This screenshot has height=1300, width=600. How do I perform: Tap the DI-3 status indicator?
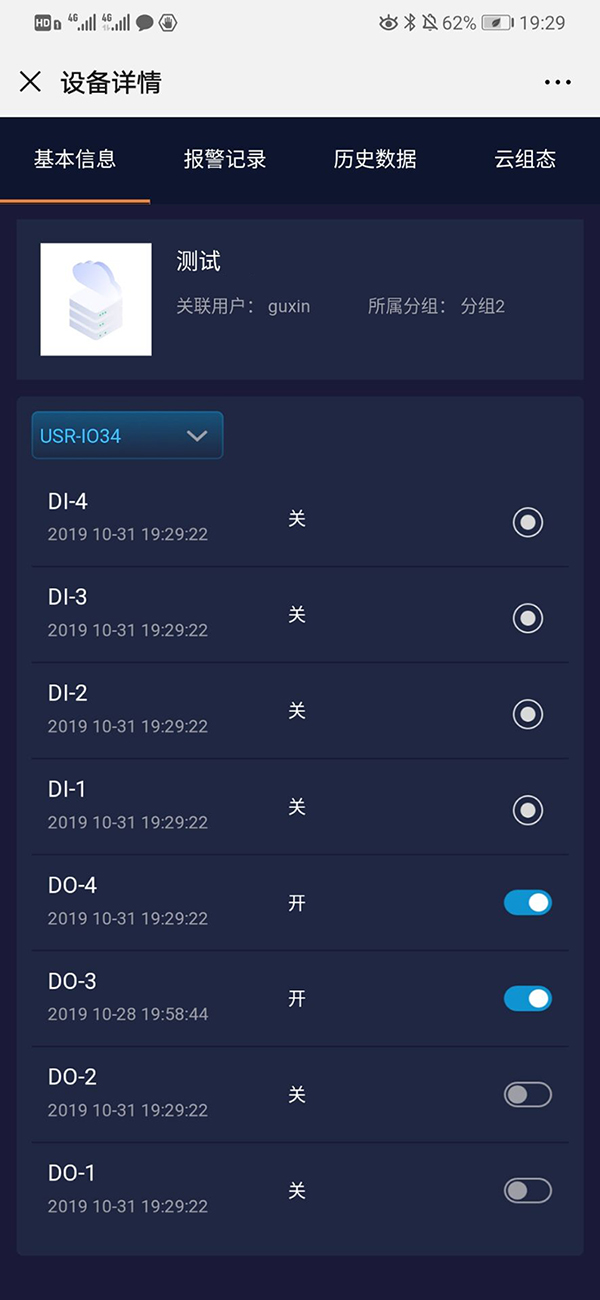528,618
